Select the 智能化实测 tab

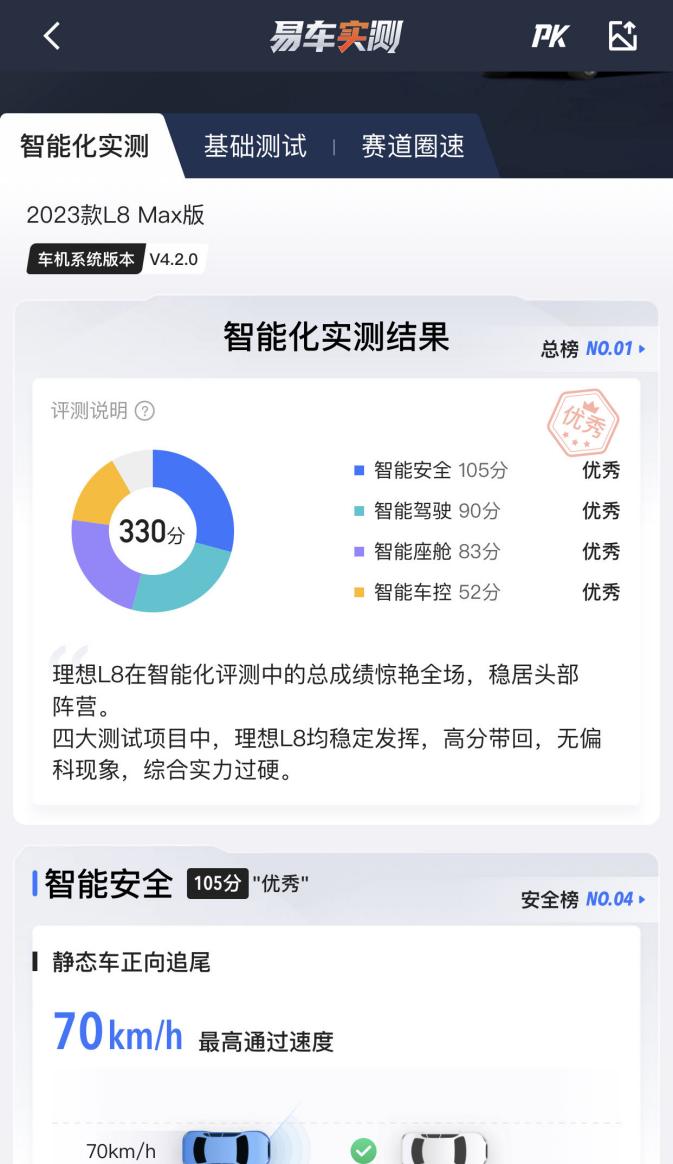coord(84,146)
